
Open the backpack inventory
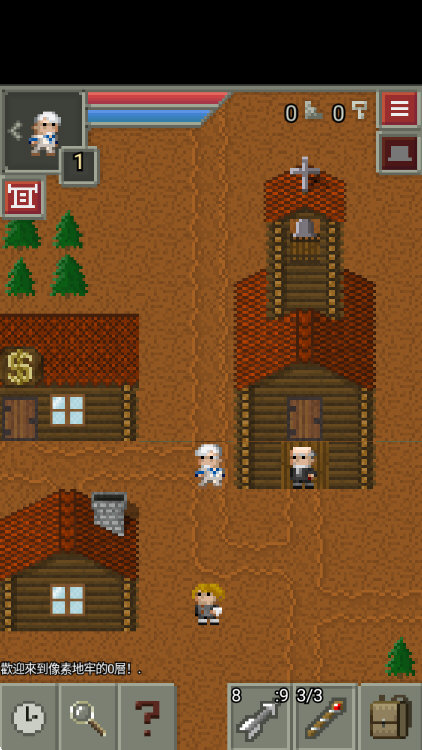pos(390,717)
